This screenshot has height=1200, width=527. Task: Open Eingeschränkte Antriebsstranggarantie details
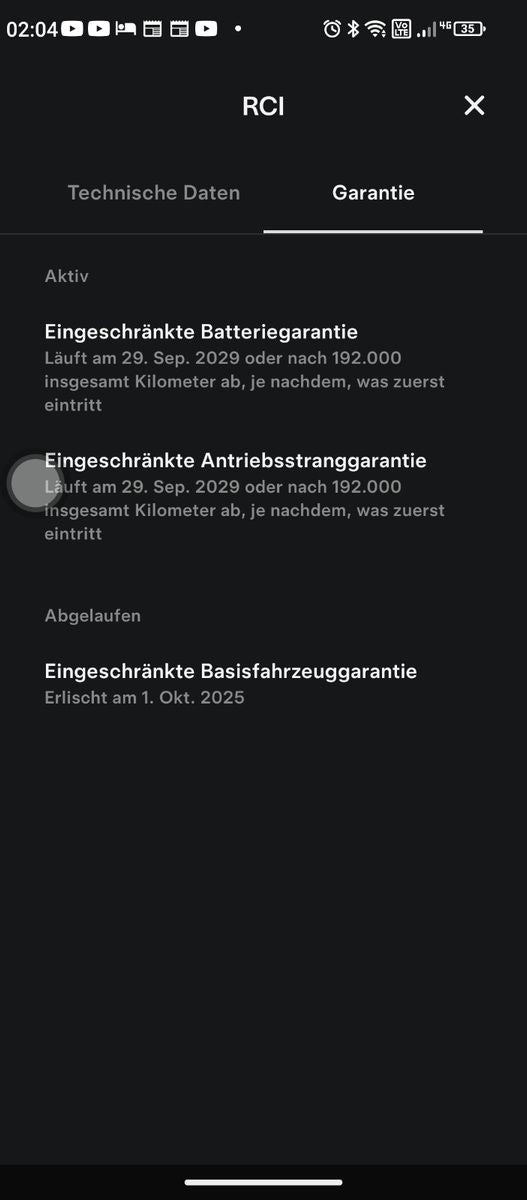(x=263, y=497)
